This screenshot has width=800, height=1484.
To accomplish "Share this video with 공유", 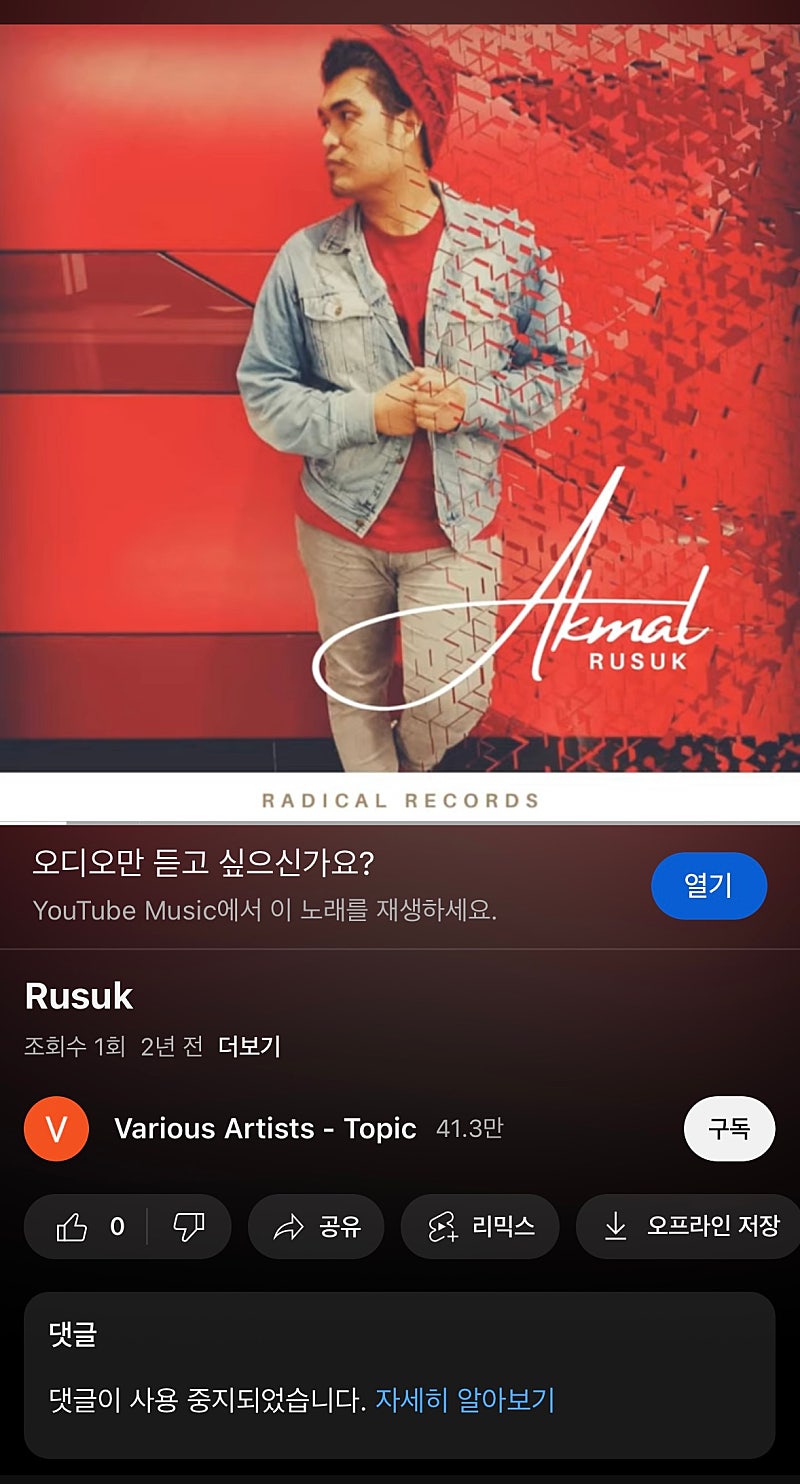I will [x=316, y=1226].
